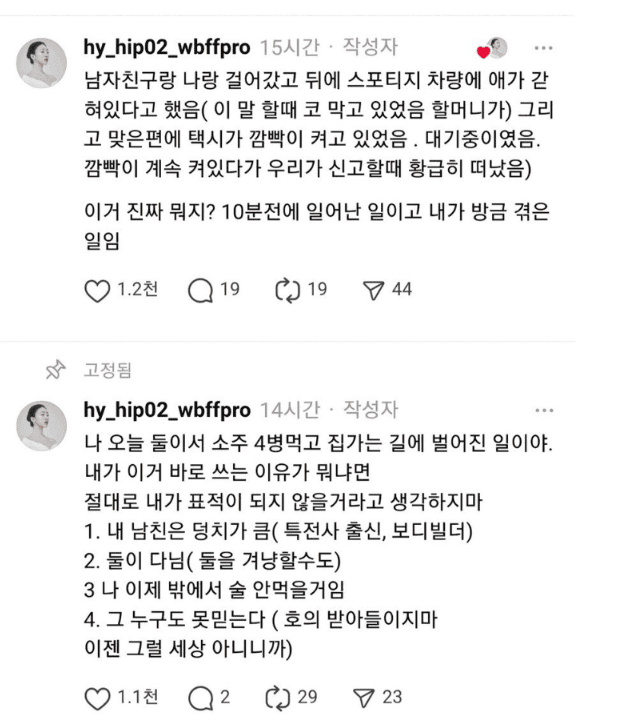This screenshot has height=728, width=634.
Task: Like the pinned 14시간 post
Action: (97, 697)
